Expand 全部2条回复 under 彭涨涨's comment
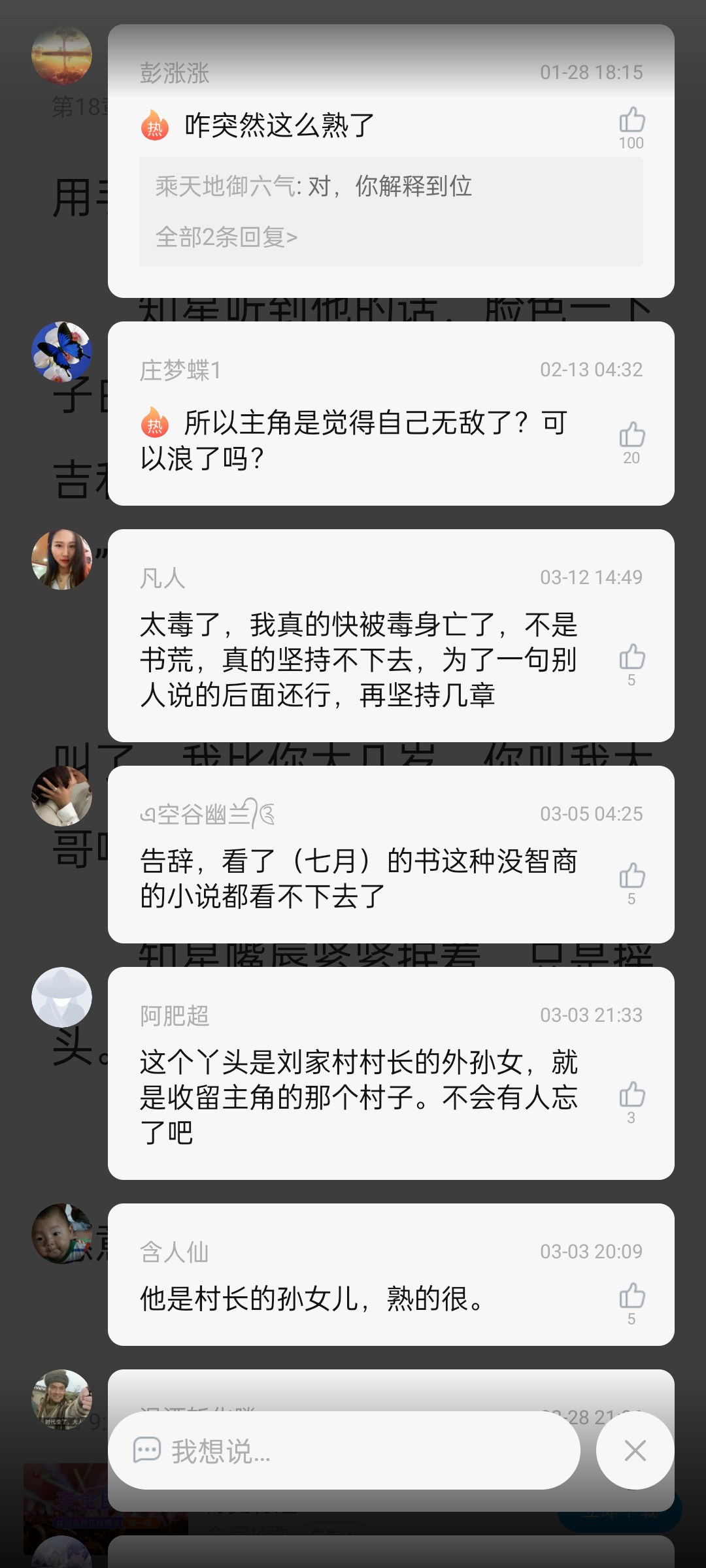706x1568 pixels. click(226, 237)
